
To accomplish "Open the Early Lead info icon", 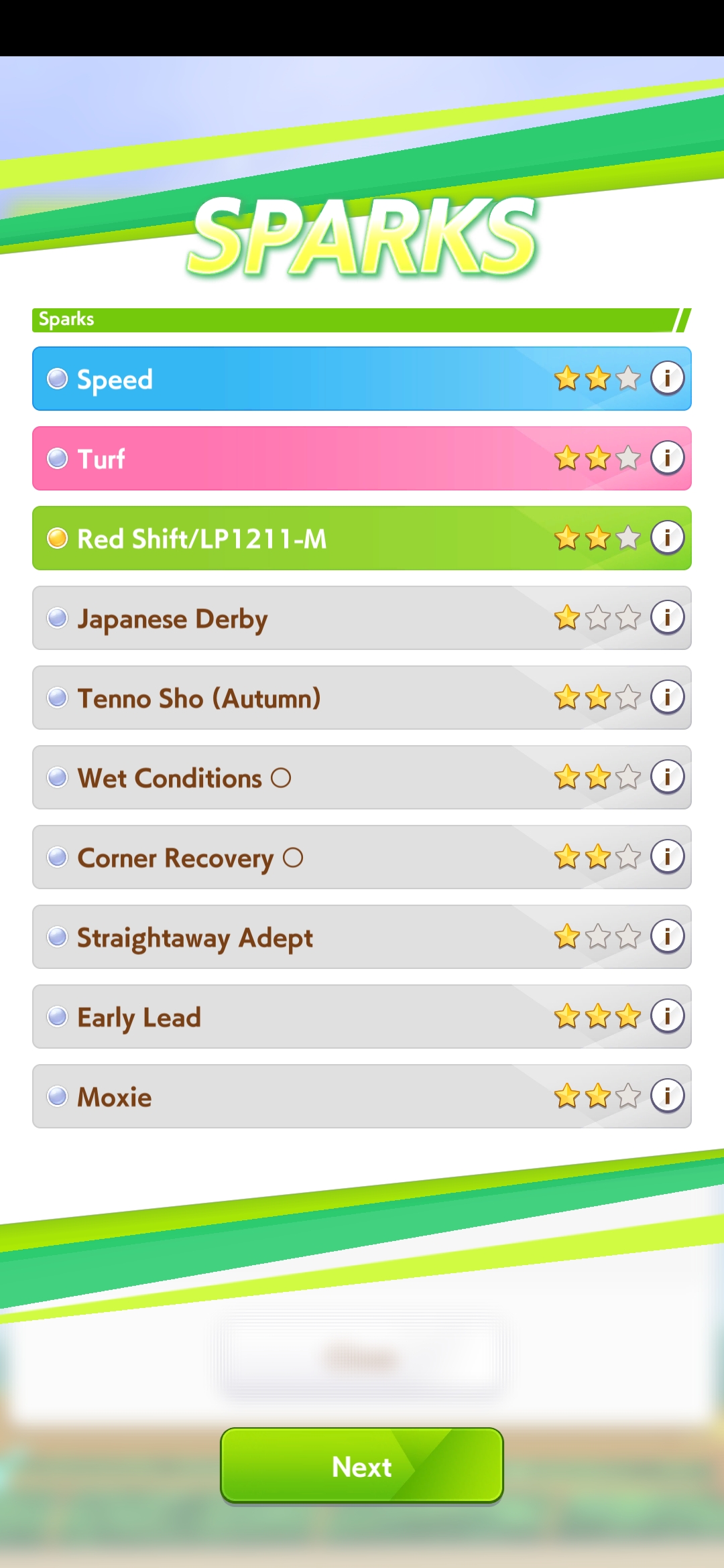I will [x=667, y=1017].
